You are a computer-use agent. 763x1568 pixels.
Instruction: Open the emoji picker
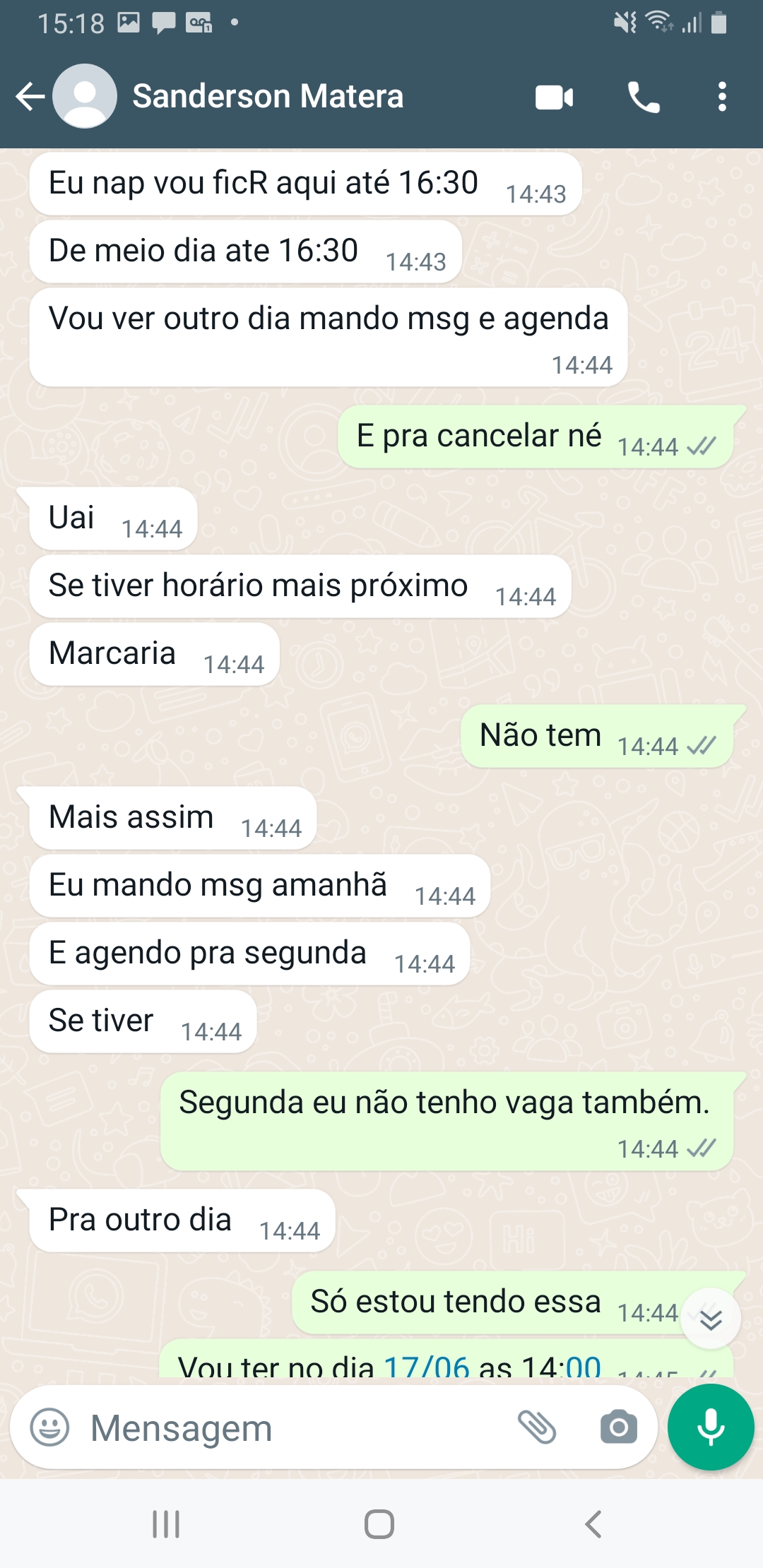click(x=49, y=1427)
